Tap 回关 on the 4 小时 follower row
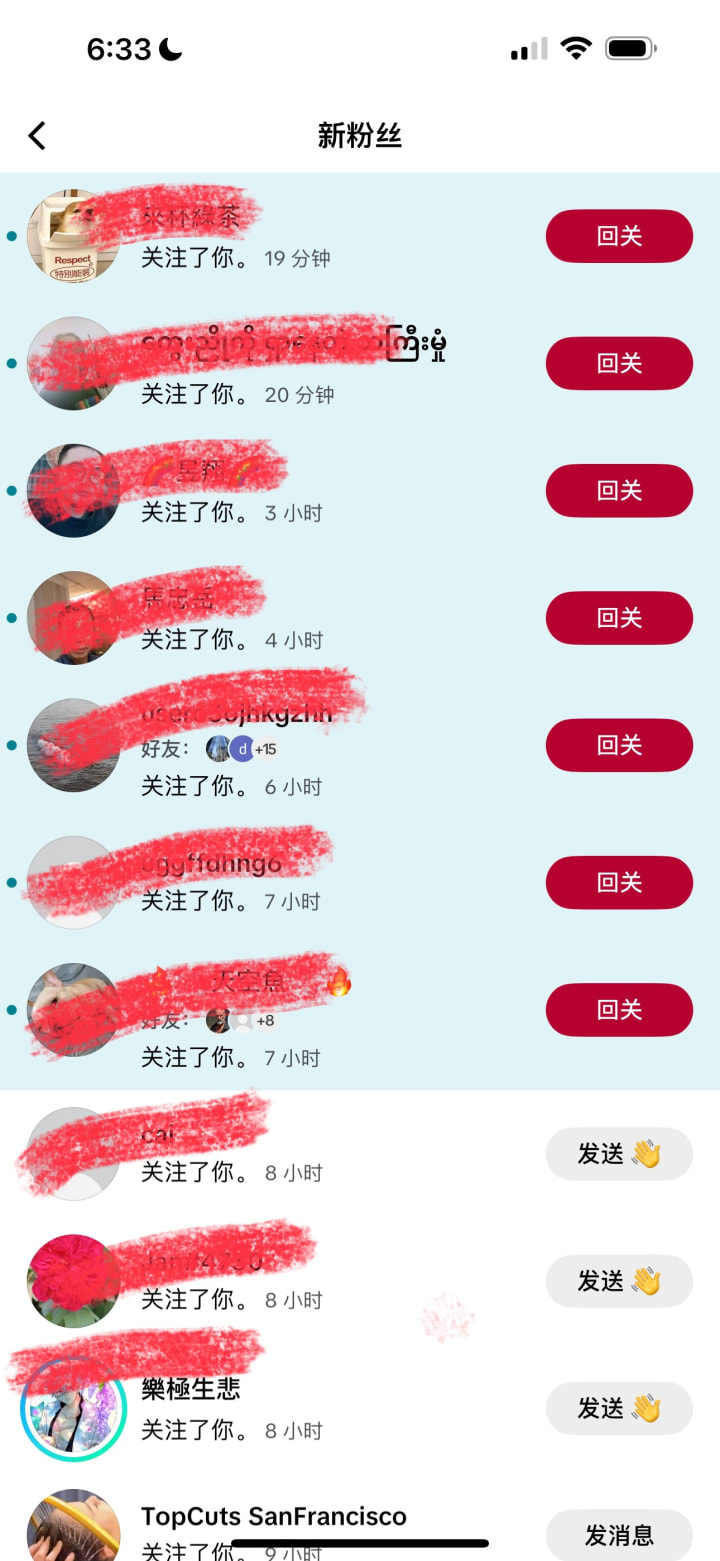The width and height of the screenshot is (720, 1561). tap(618, 618)
